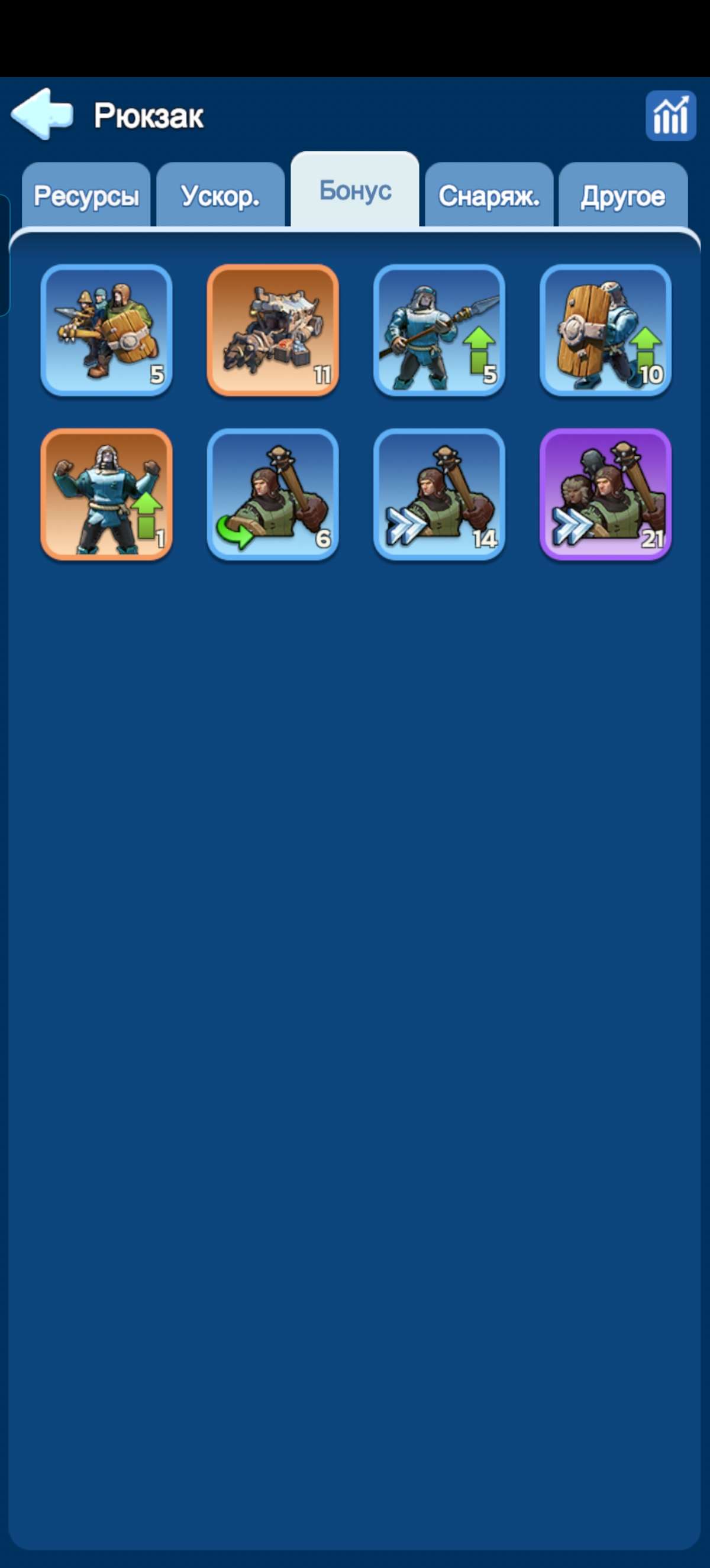This screenshot has height=1568, width=710.
Task: Select the troop group item with count 5
Action: click(x=106, y=330)
